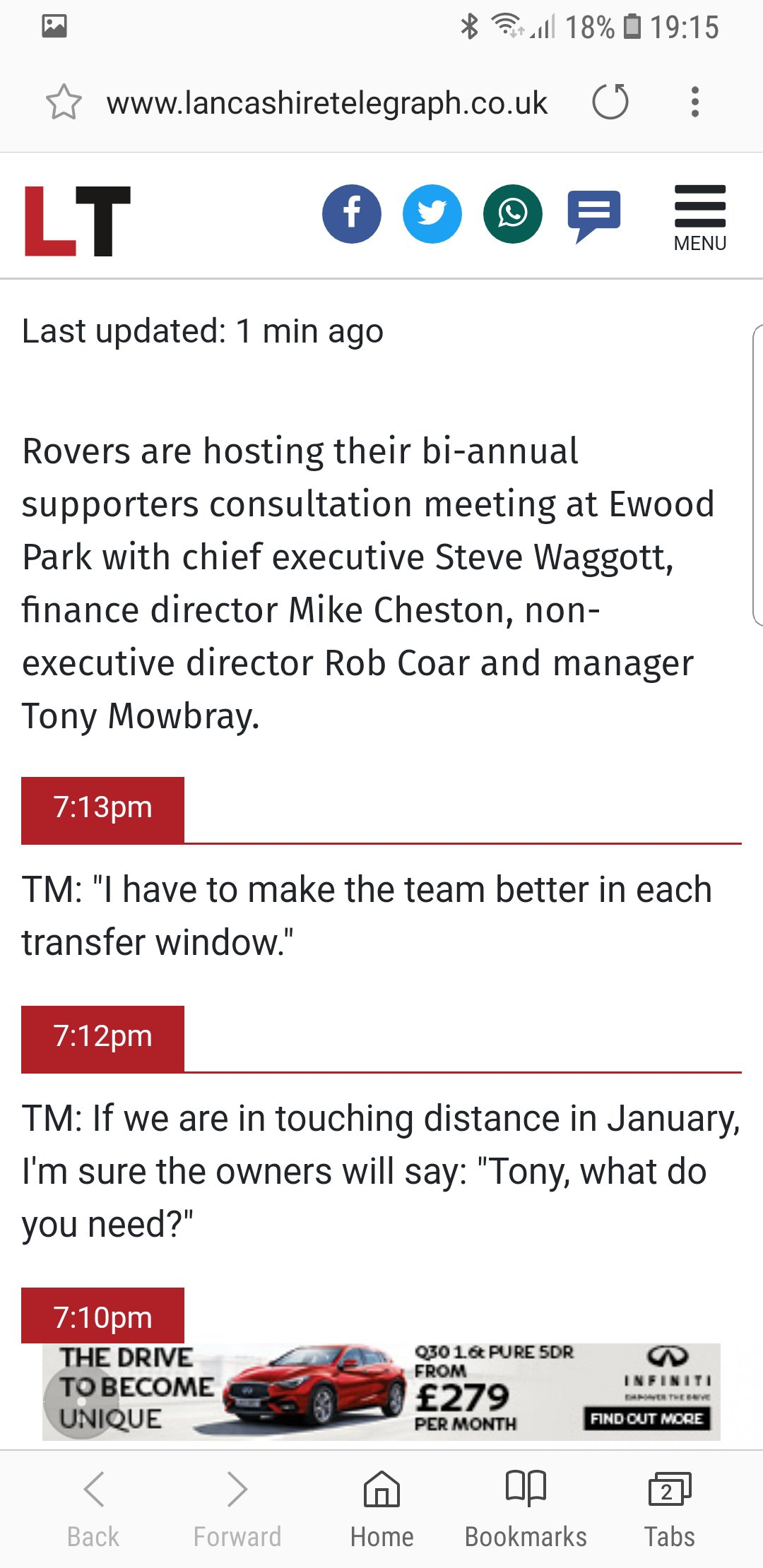The width and height of the screenshot is (763, 1568).
Task: Share article via WhatsApp
Action: (513, 214)
